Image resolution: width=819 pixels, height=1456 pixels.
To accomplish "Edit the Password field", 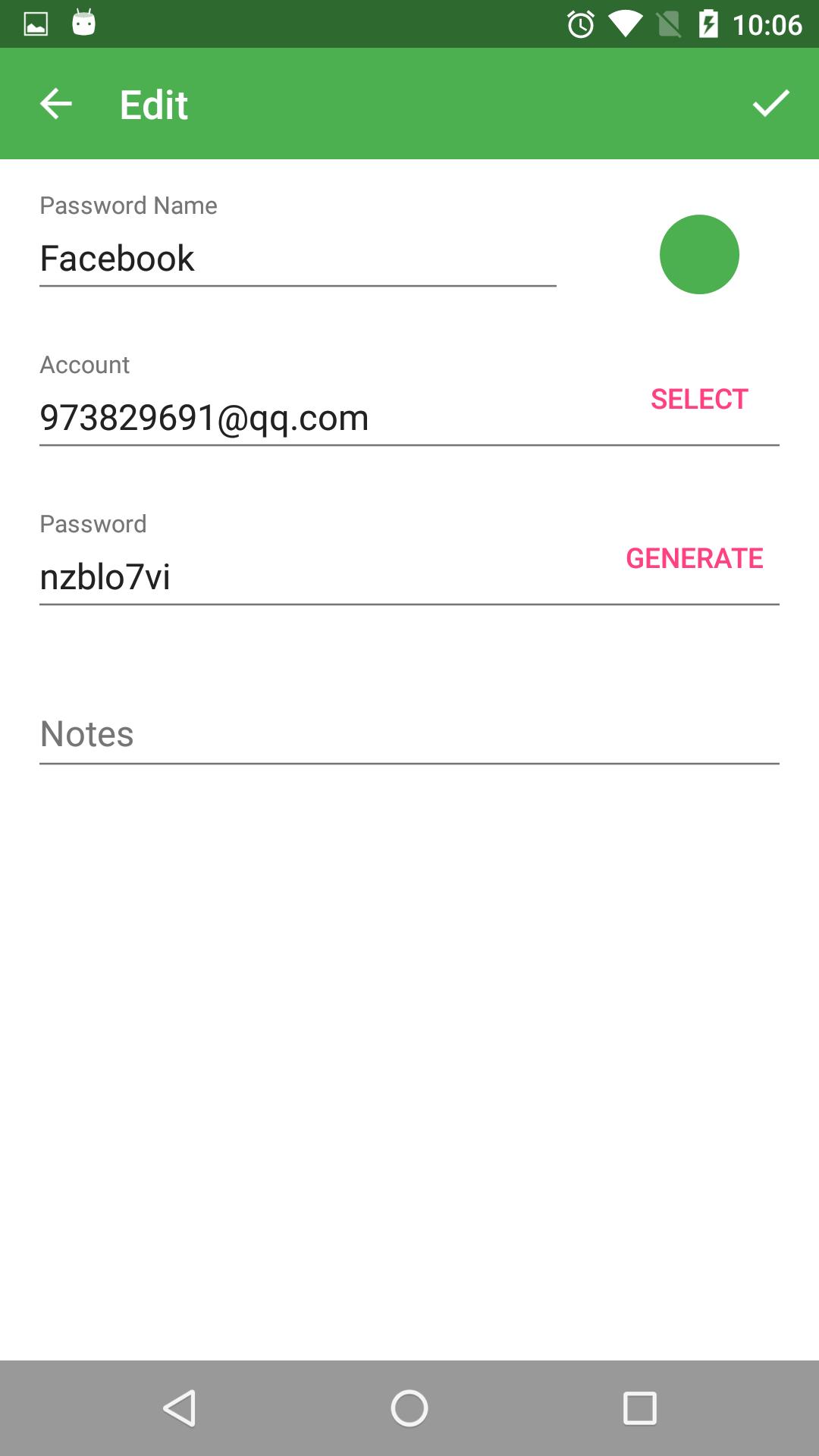I will (x=318, y=577).
